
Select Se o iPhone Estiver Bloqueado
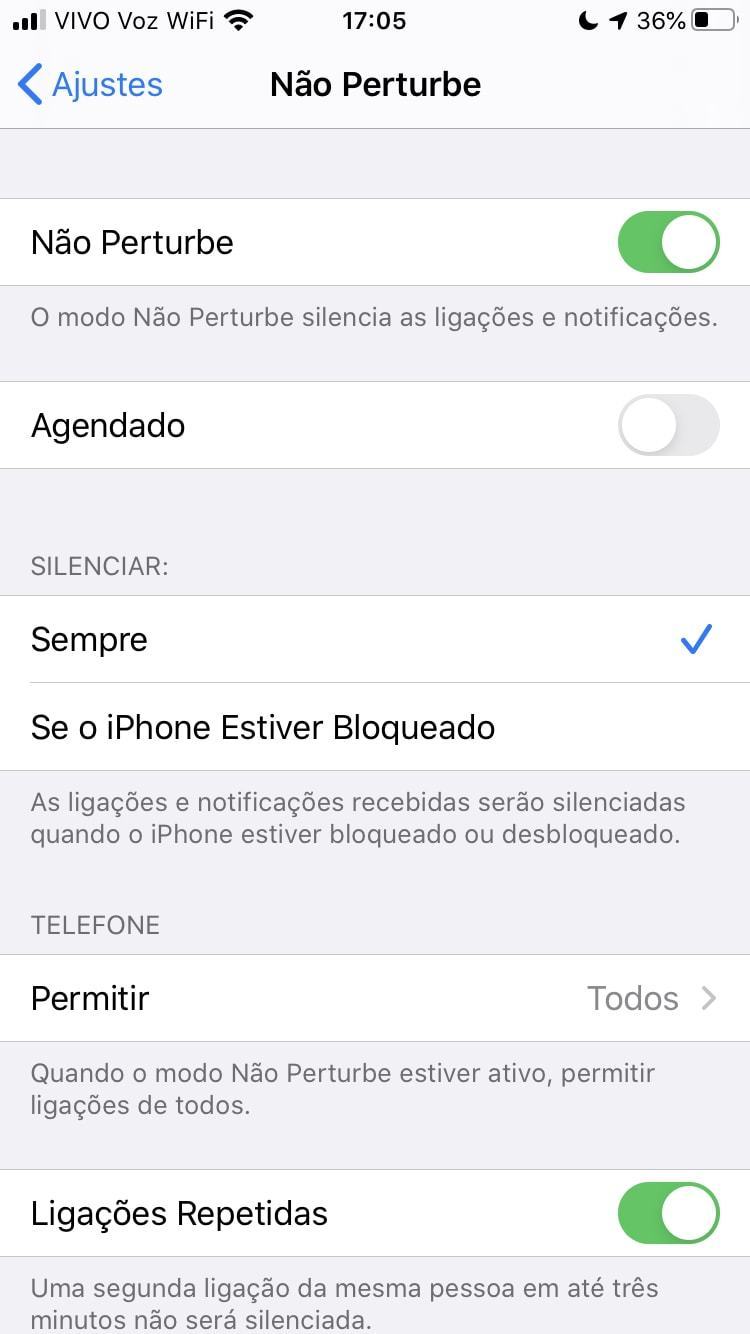click(x=262, y=727)
